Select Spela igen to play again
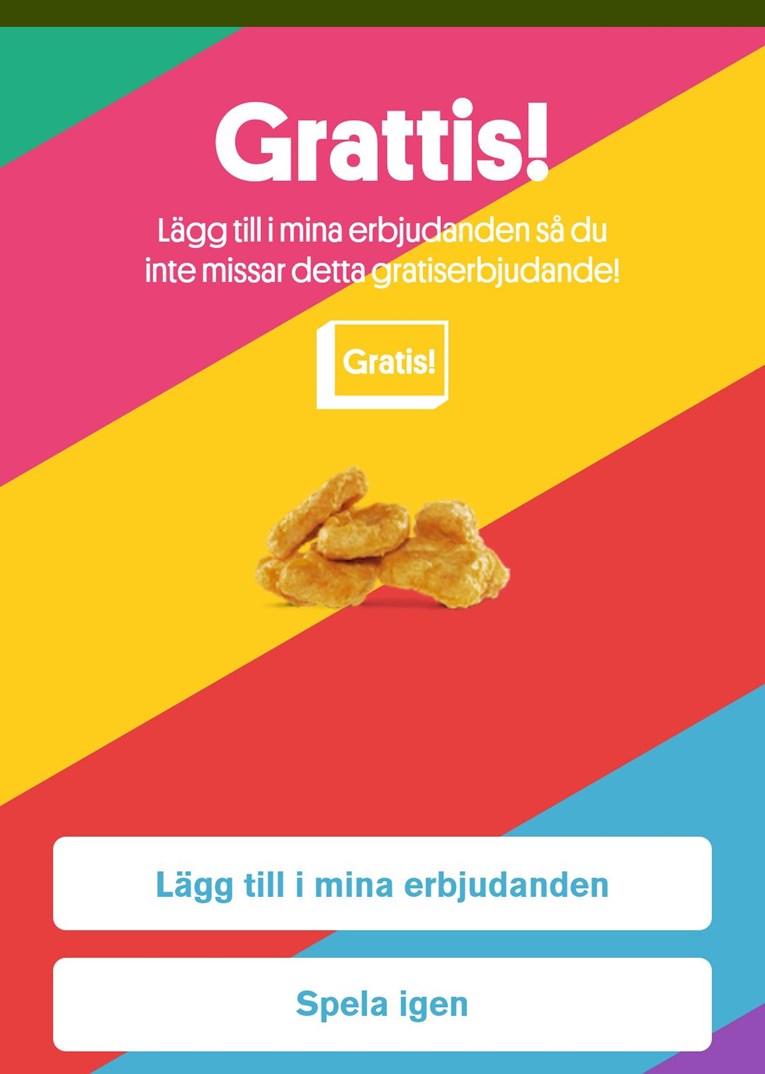The width and height of the screenshot is (765, 1074). pos(382,1004)
